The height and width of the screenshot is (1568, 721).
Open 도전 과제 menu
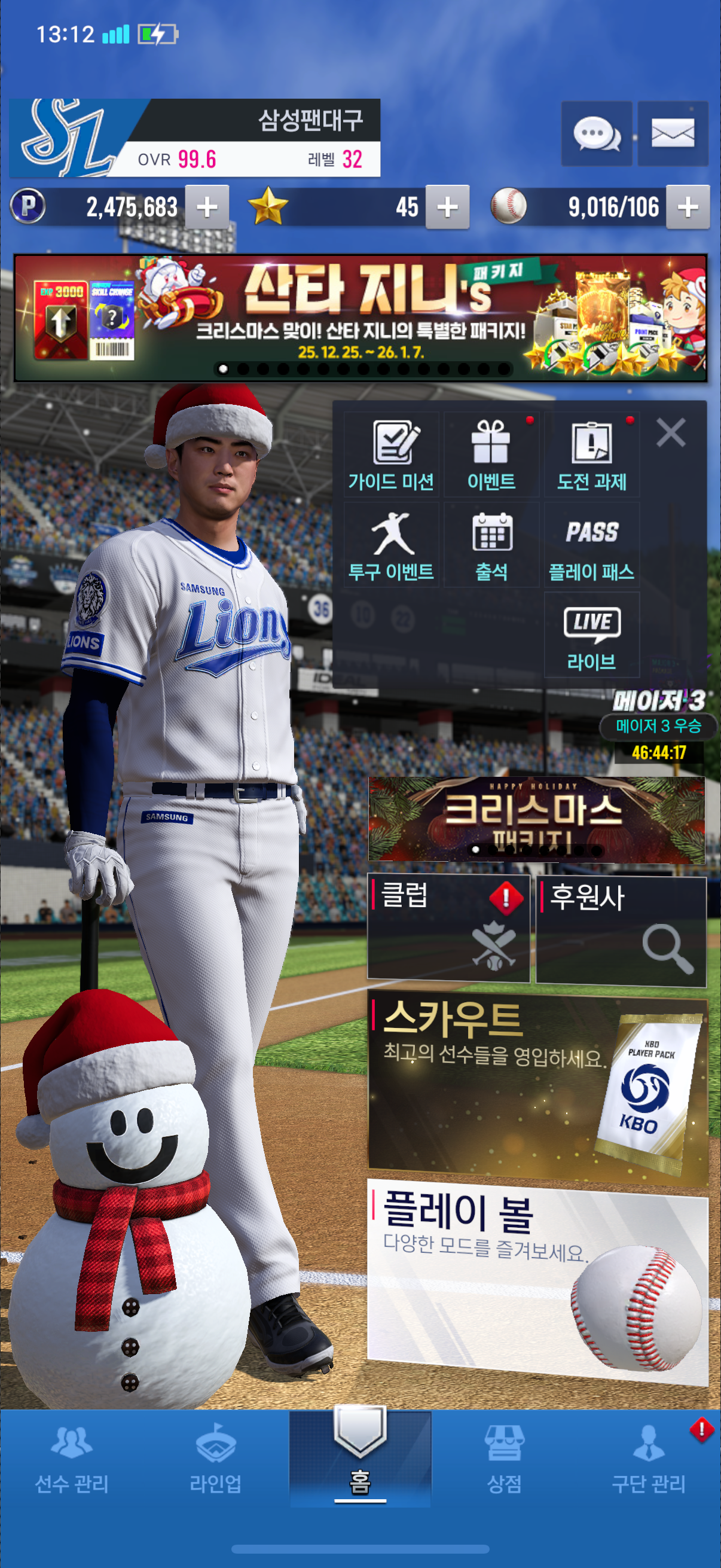point(591,454)
